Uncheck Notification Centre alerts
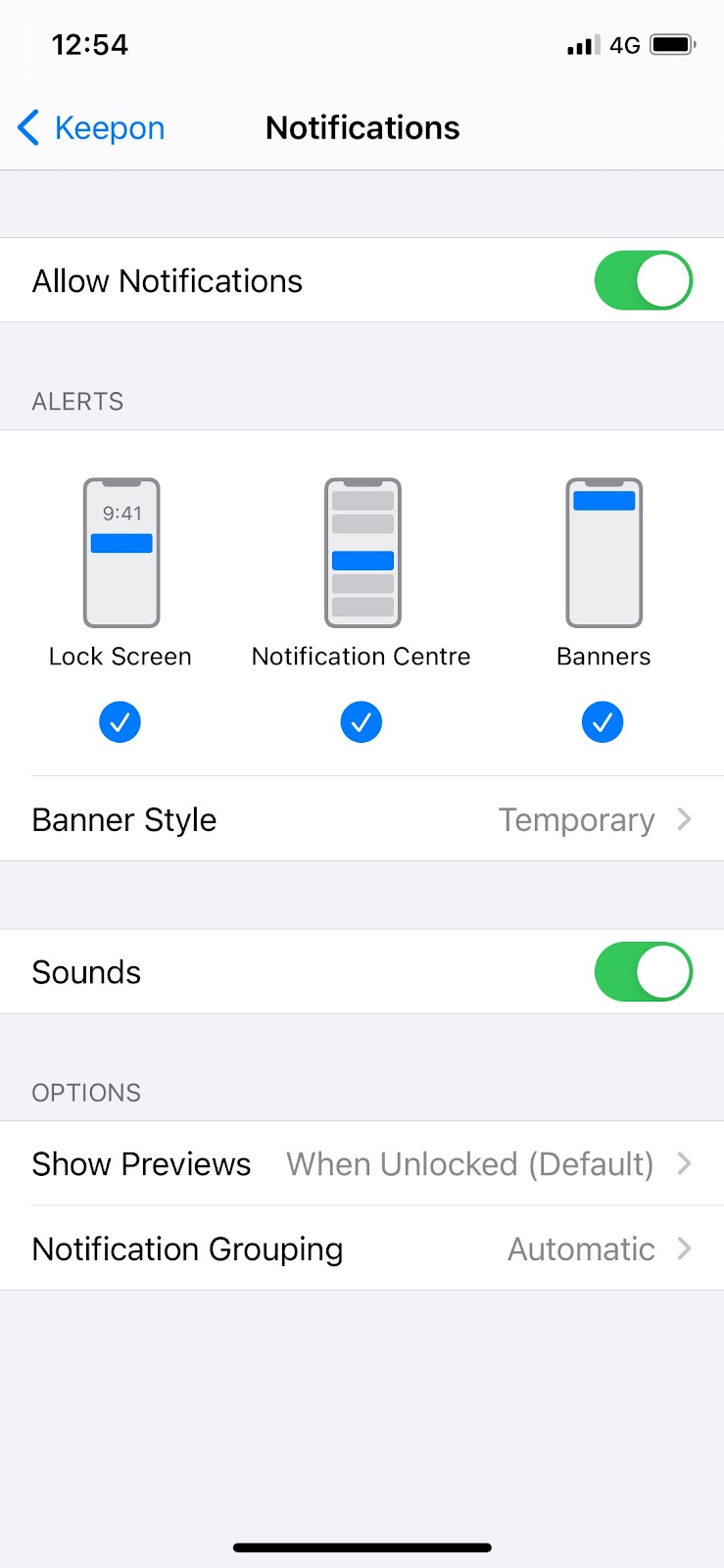This screenshot has height=1568, width=724. (362, 722)
